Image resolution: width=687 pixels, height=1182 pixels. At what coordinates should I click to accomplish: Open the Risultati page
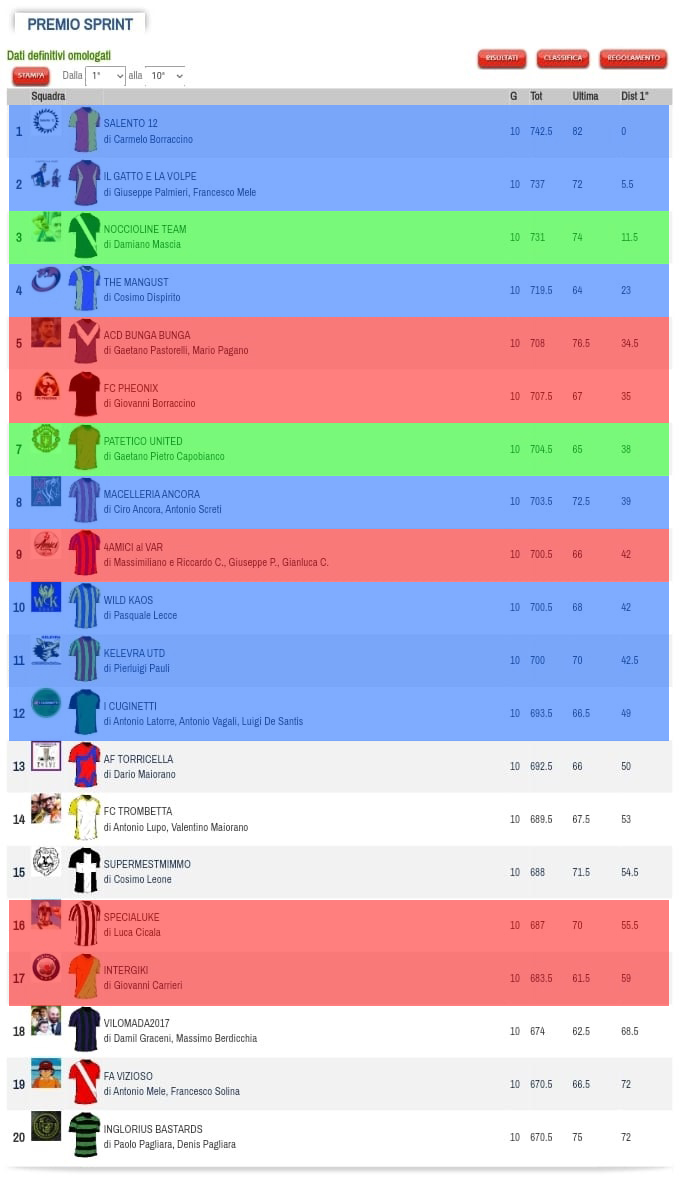click(501, 58)
